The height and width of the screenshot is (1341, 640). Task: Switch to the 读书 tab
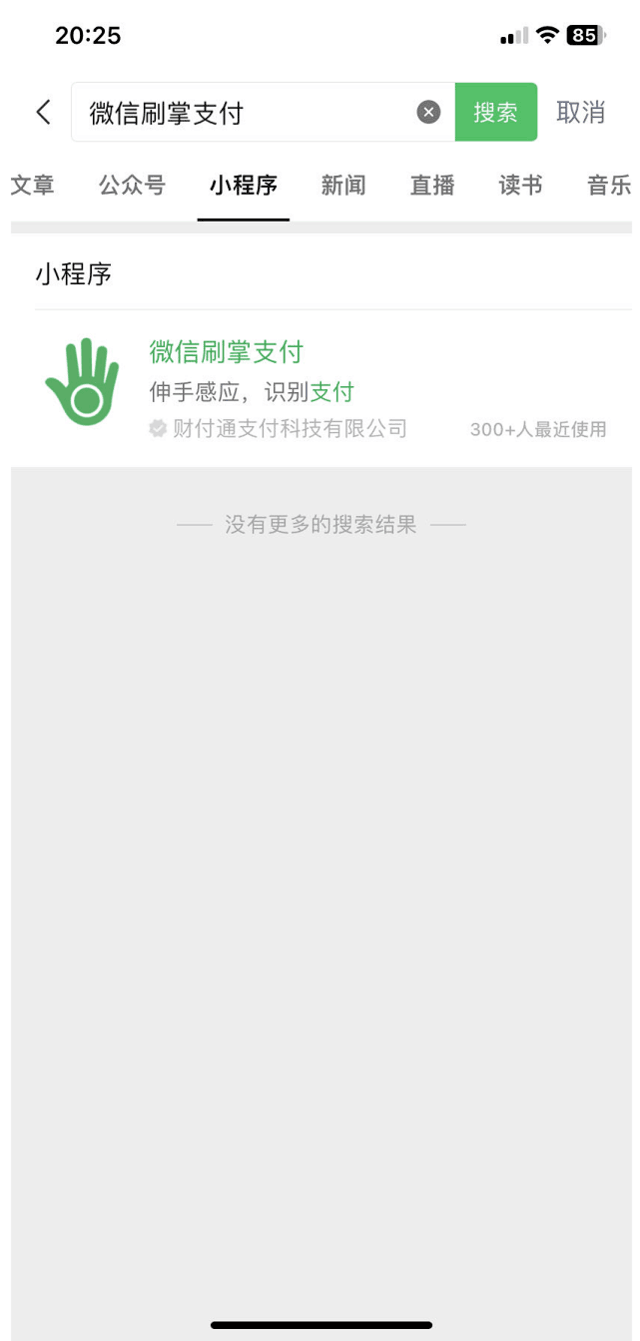[520, 185]
